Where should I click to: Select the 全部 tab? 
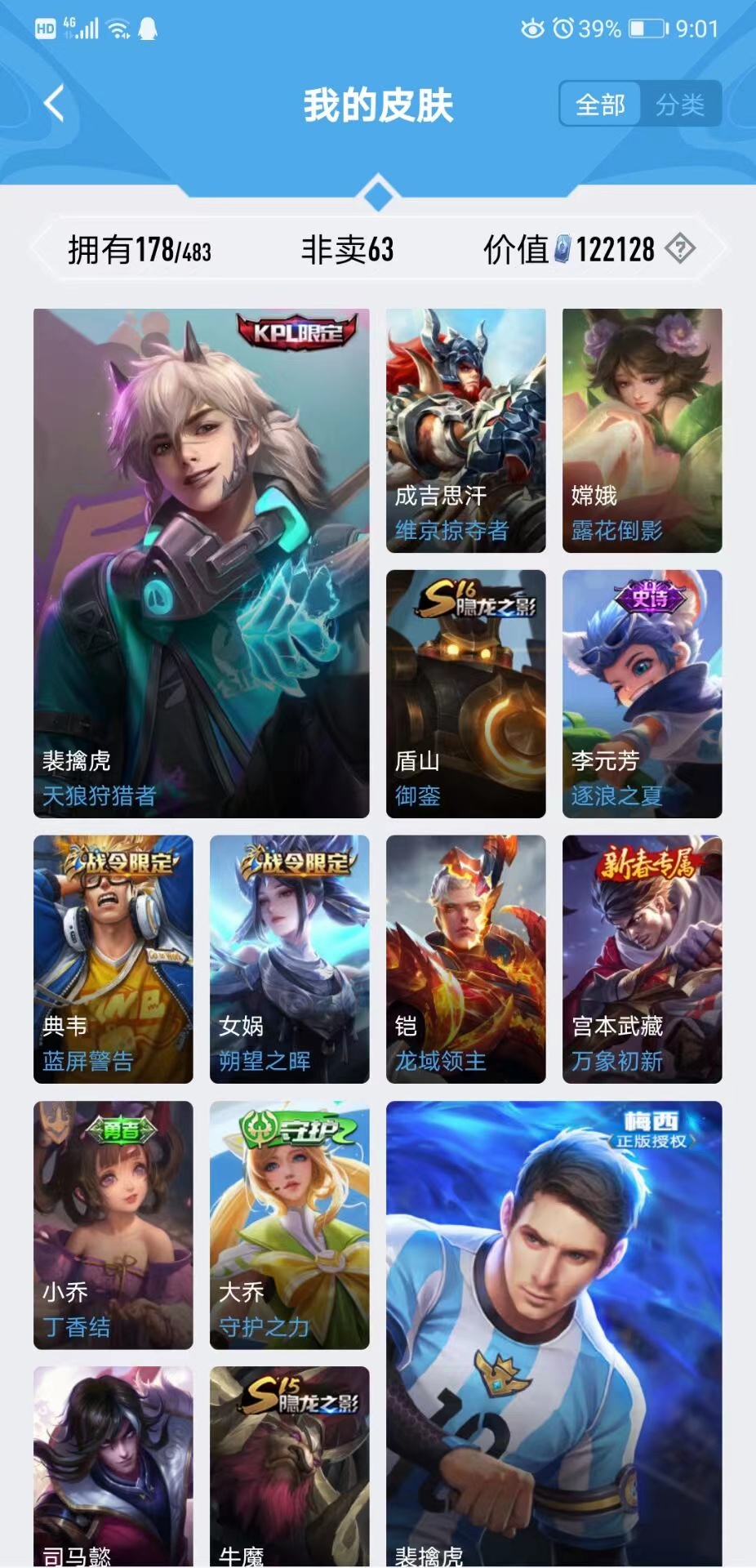602,104
